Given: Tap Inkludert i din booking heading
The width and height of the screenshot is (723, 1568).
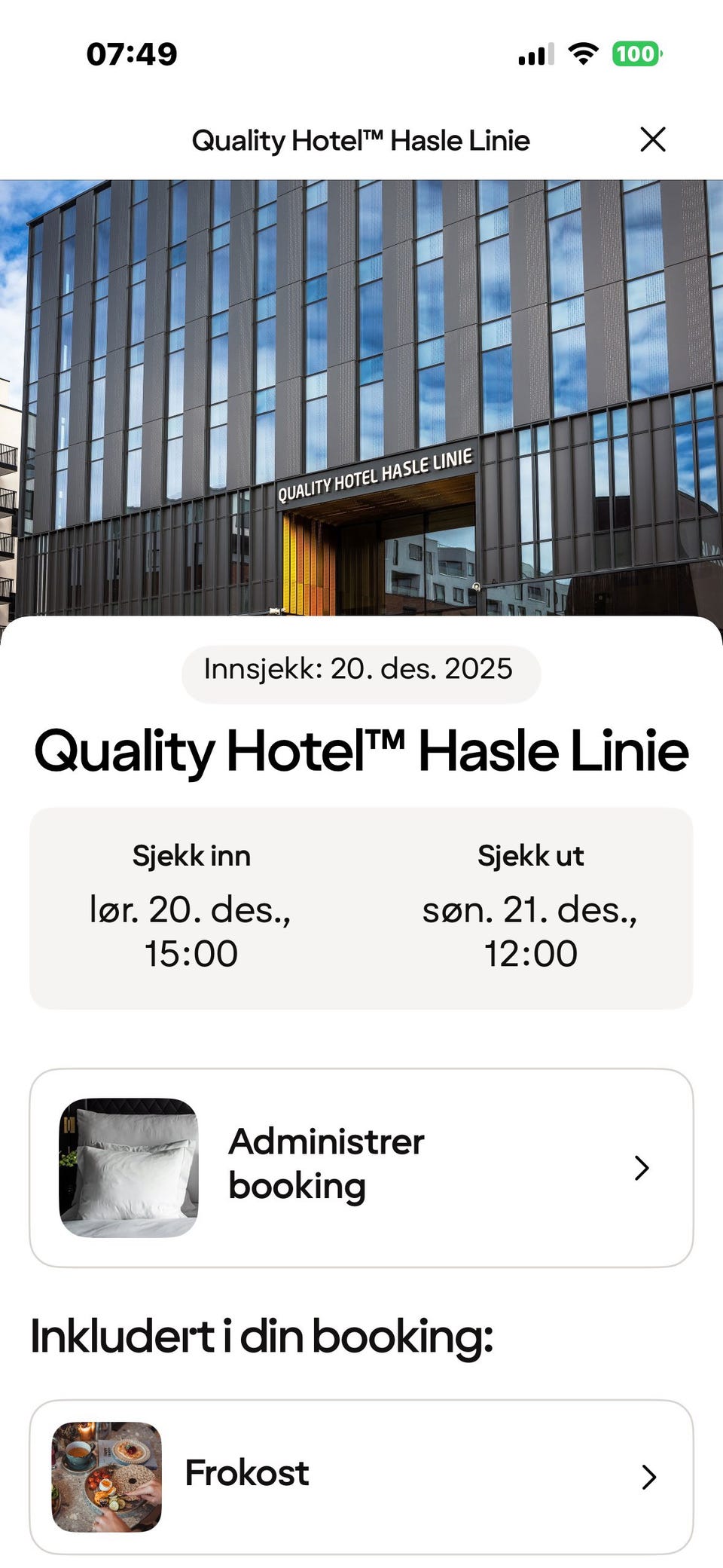Looking at the screenshot, I should [x=262, y=1334].
